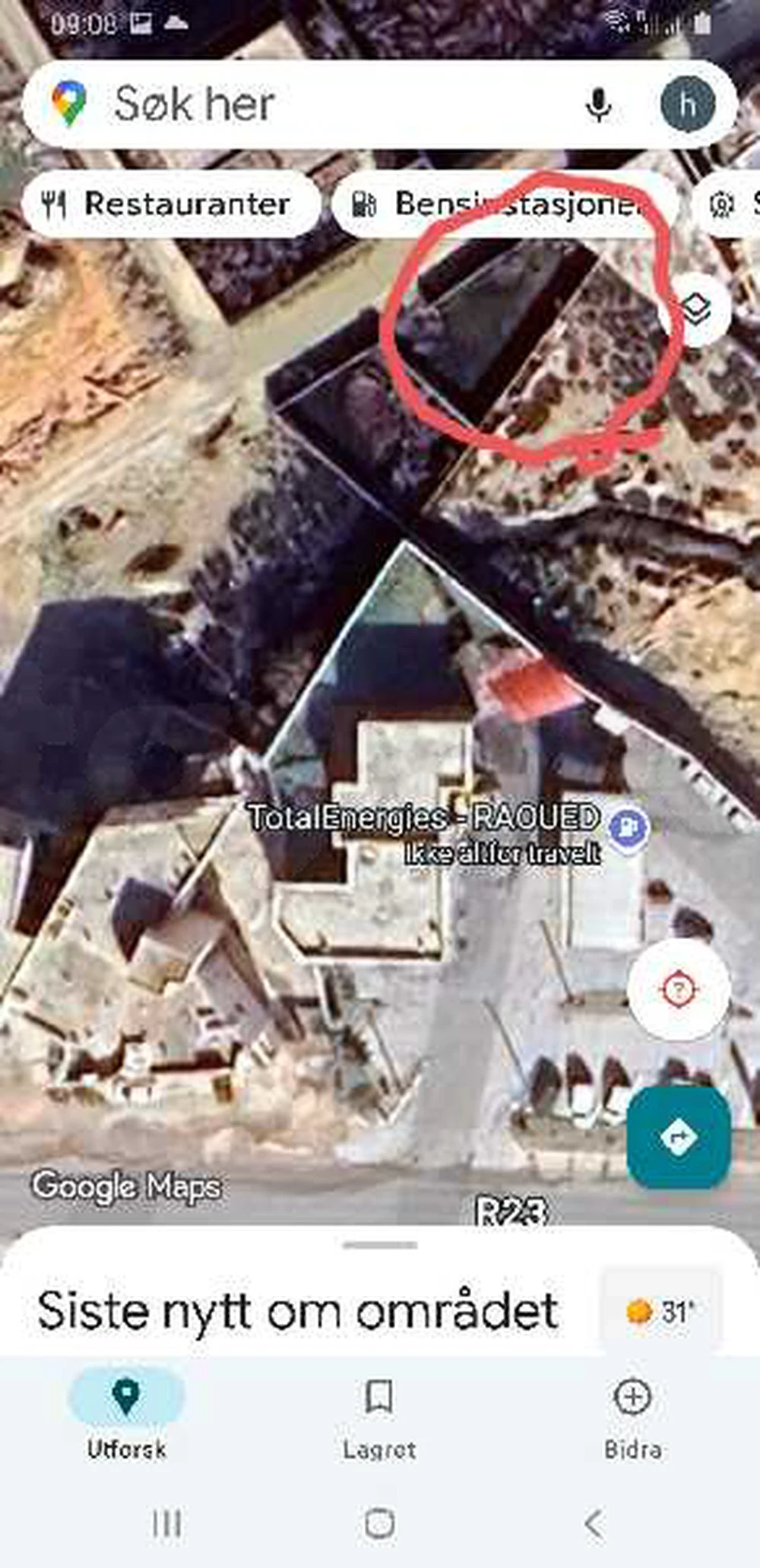Select the Restauranter chip
This screenshot has width=760, height=1568.
pyautogui.click(x=171, y=204)
